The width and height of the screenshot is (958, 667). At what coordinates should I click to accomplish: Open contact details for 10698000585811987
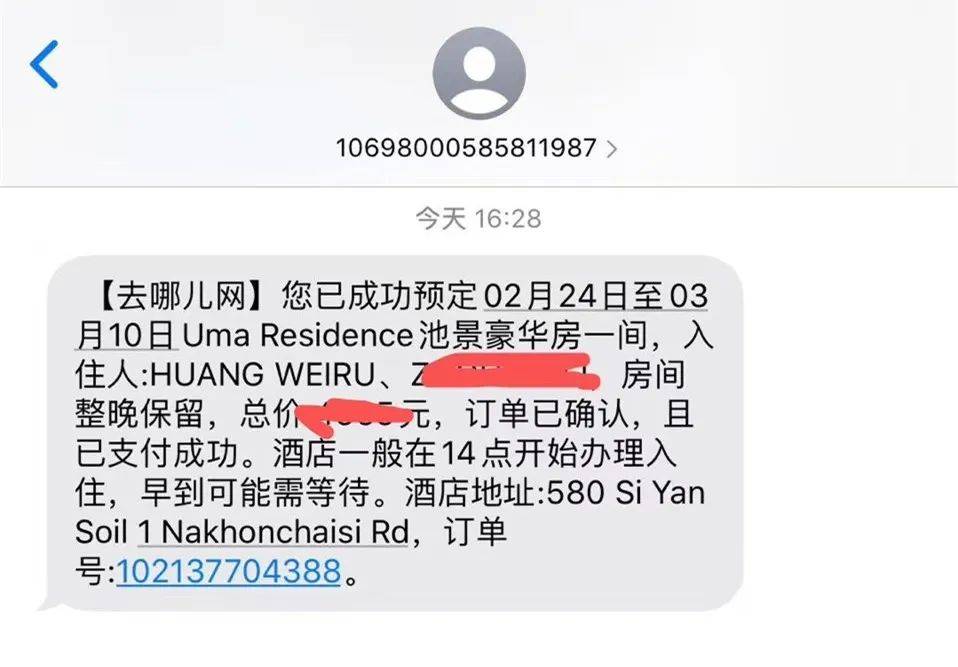tap(477, 149)
